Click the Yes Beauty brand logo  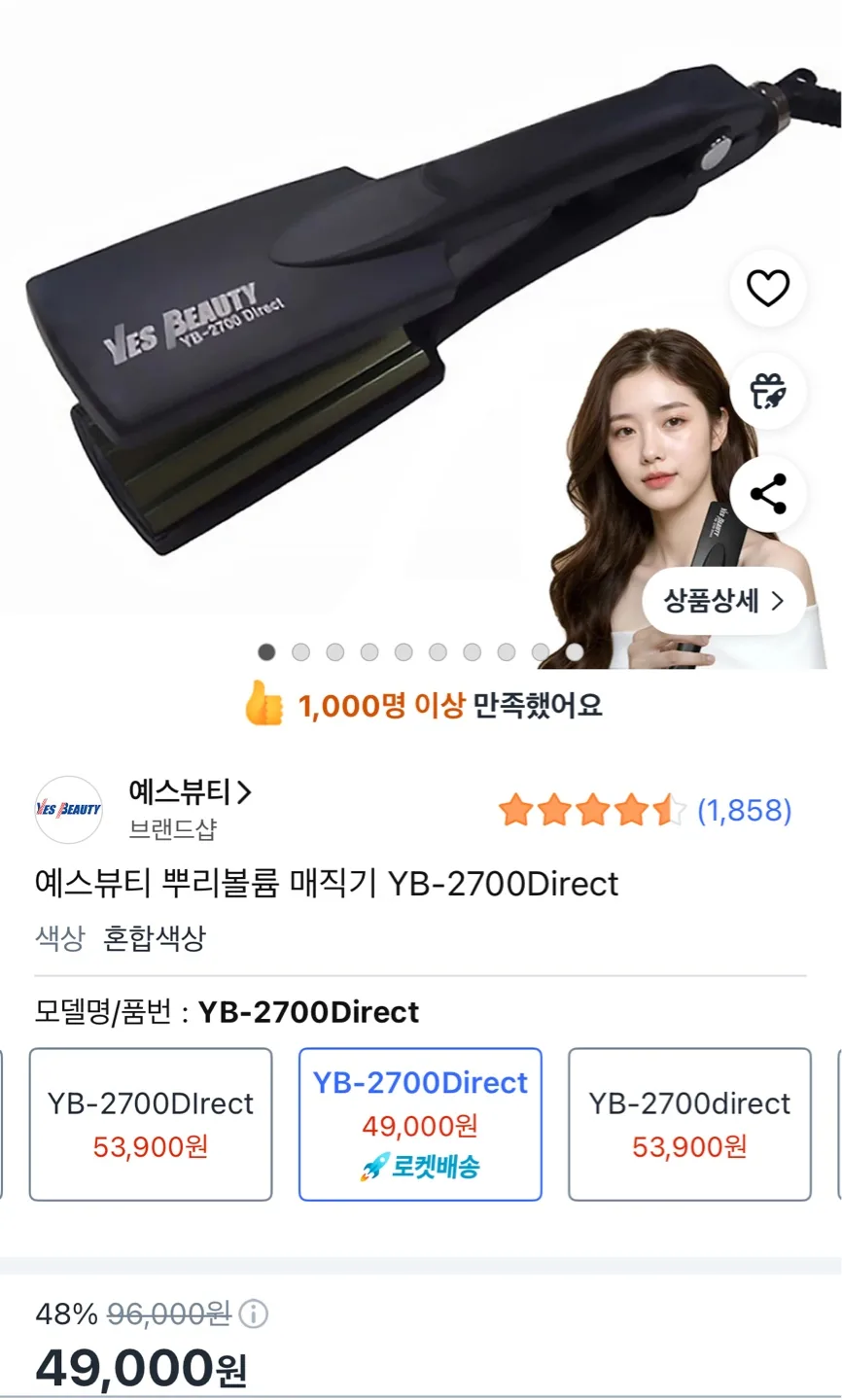(68, 809)
